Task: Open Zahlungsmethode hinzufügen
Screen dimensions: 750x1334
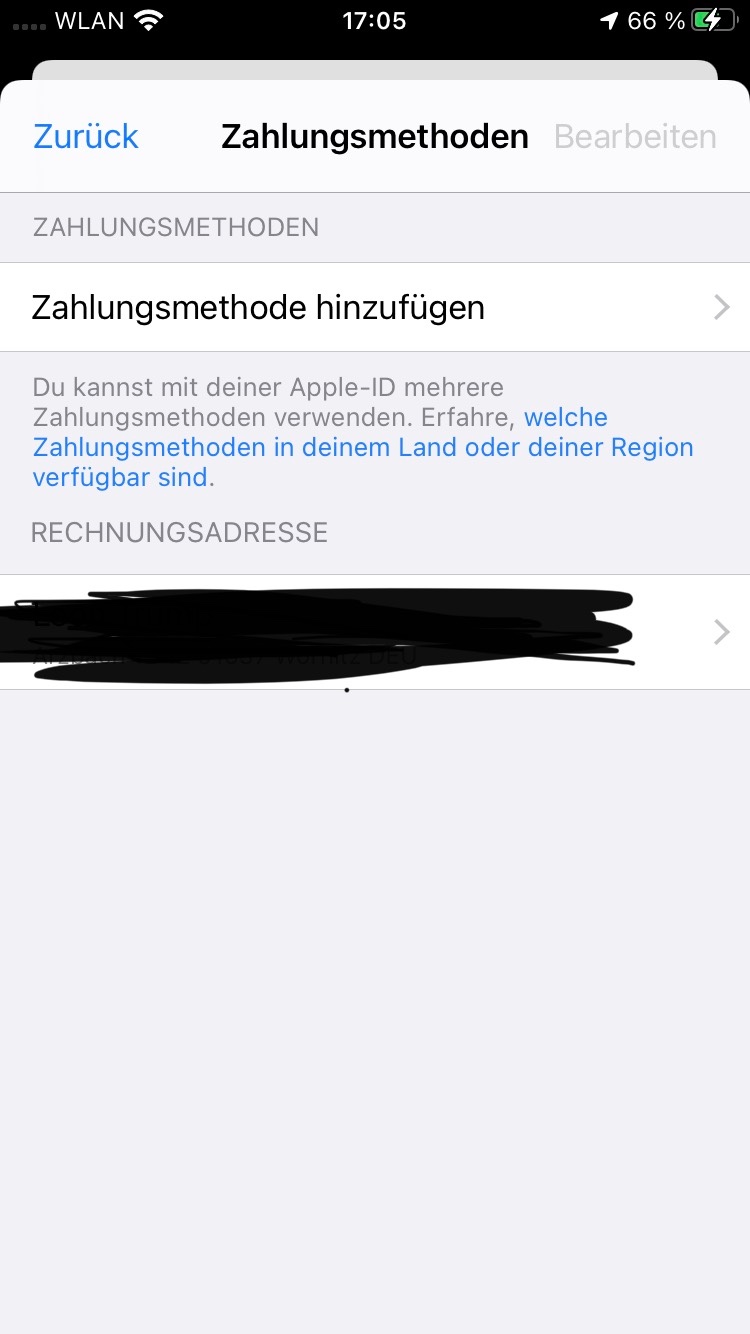Action: point(375,307)
